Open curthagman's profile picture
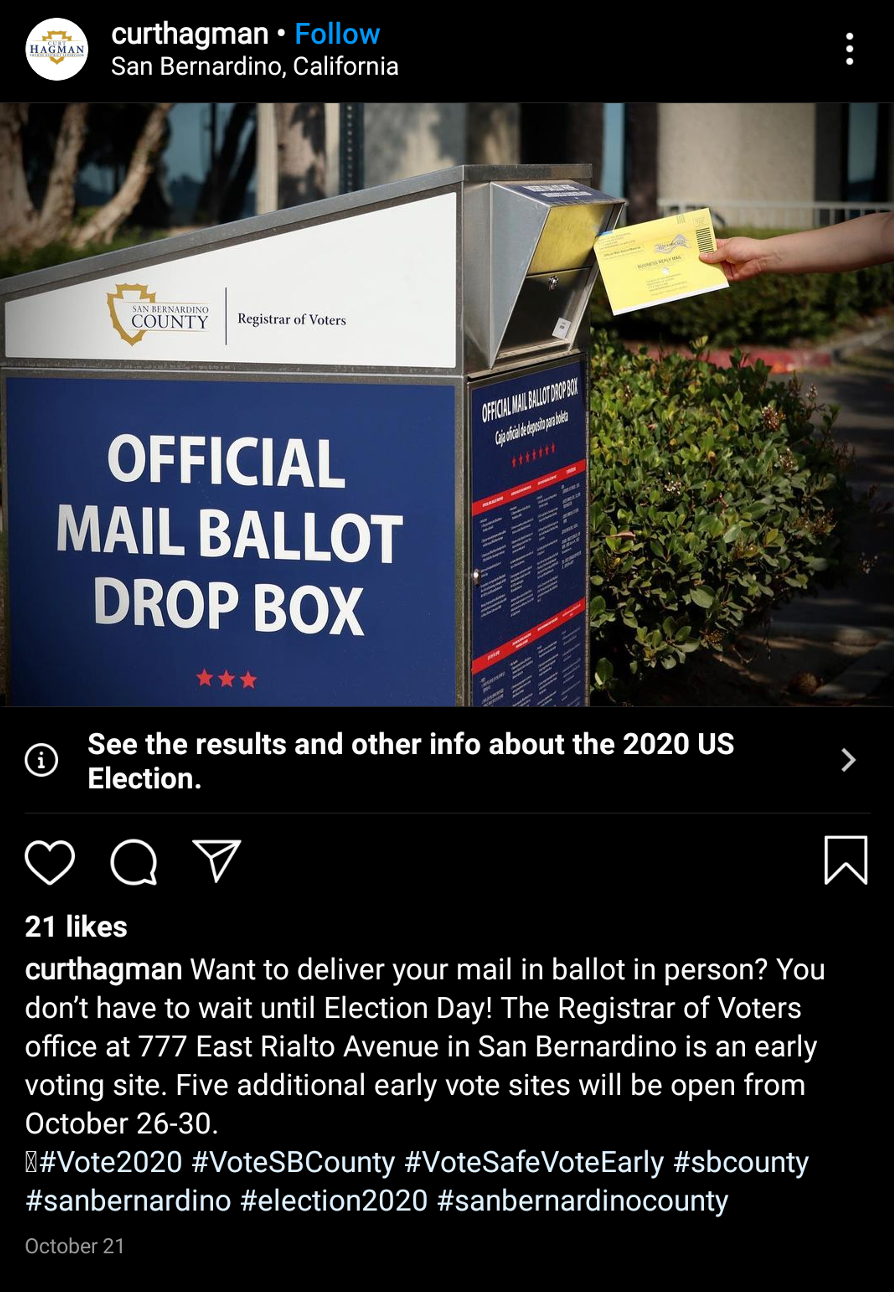Image resolution: width=894 pixels, height=1292 pixels. click(57, 49)
